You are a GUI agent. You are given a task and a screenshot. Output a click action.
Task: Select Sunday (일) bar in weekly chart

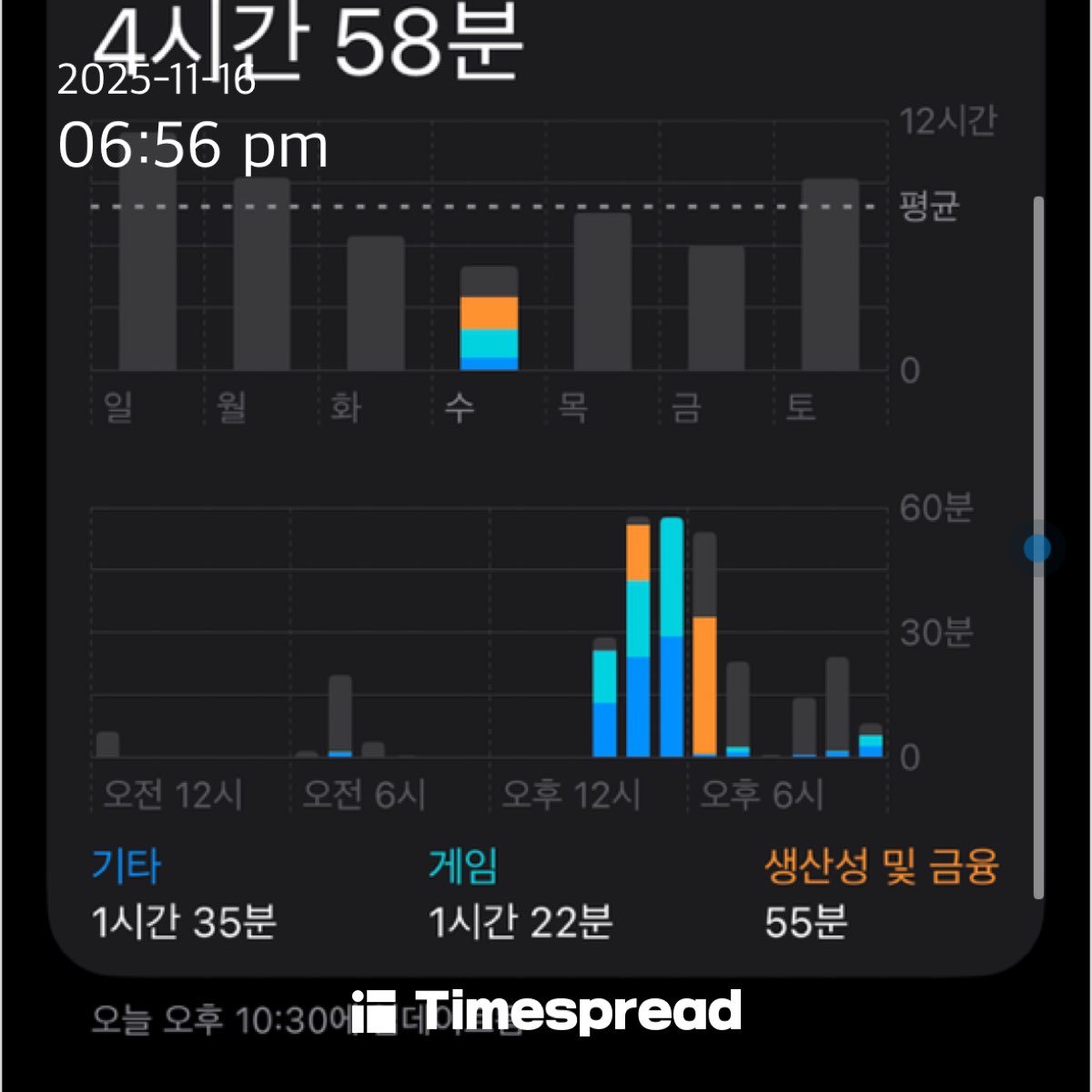point(147,273)
